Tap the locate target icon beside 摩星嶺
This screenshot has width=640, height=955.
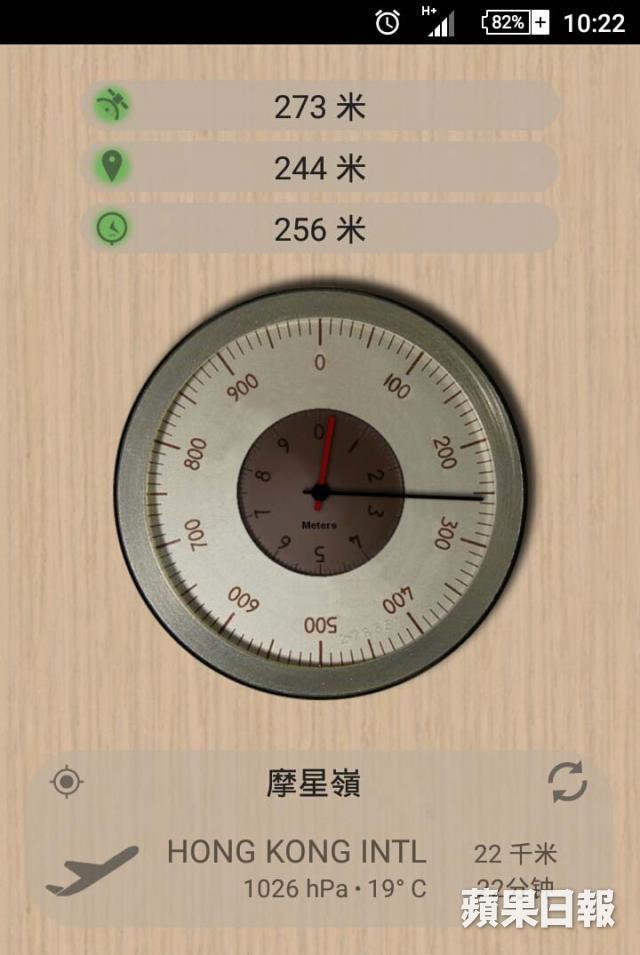(67, 782)
